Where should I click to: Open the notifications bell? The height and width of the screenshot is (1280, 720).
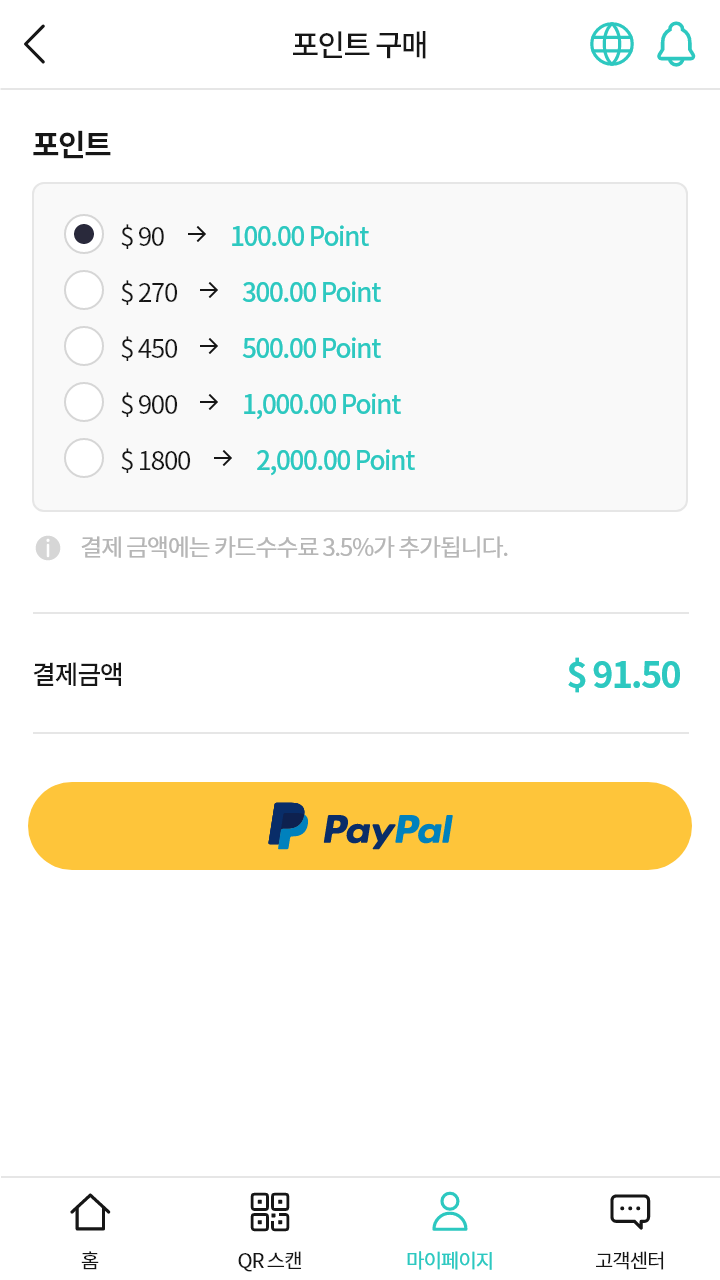[676, 44]
